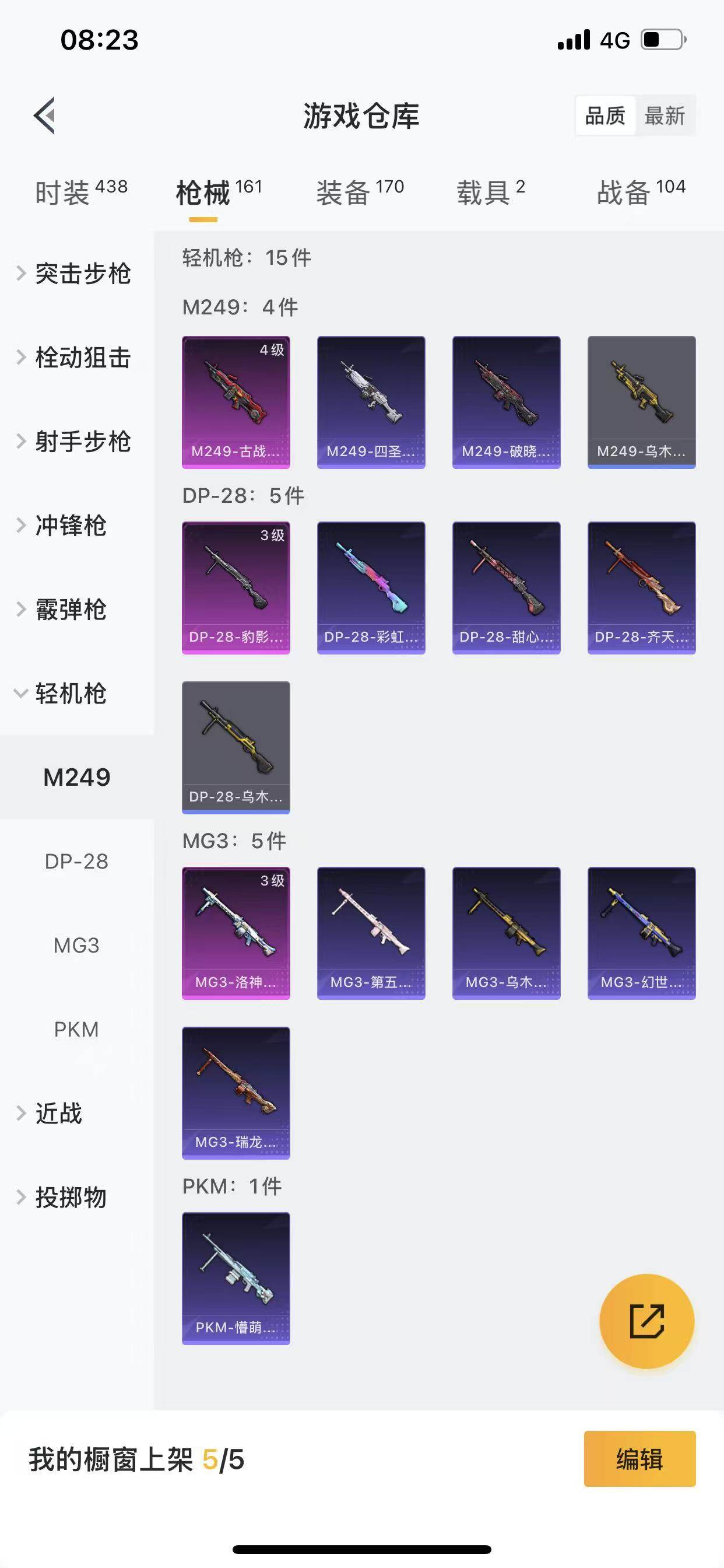Image resolution: width=724 pixels, height=1568 pixels.
Task: Switch sorting to 最新
Action: [666, 116]
